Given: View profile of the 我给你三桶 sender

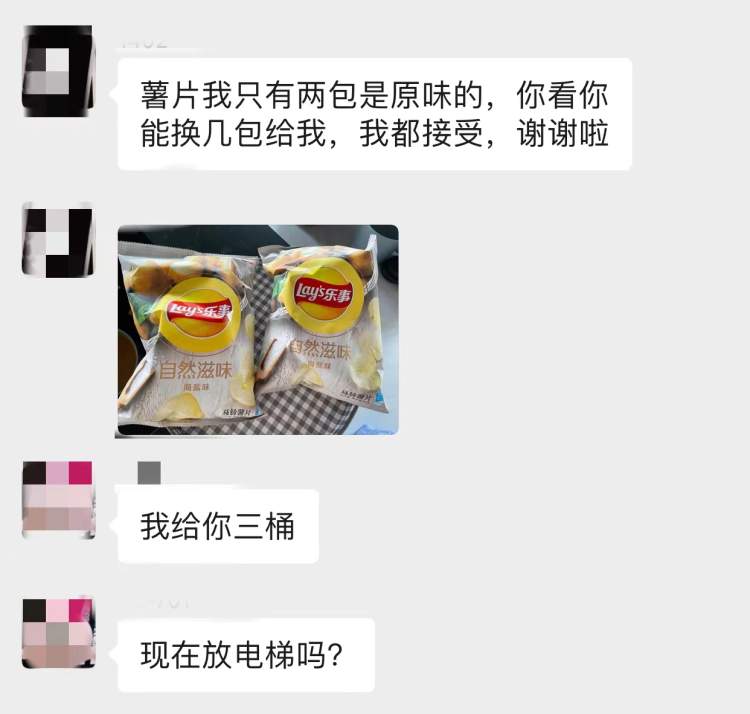Looking at the screenshot, I should [x=58, y=500].
